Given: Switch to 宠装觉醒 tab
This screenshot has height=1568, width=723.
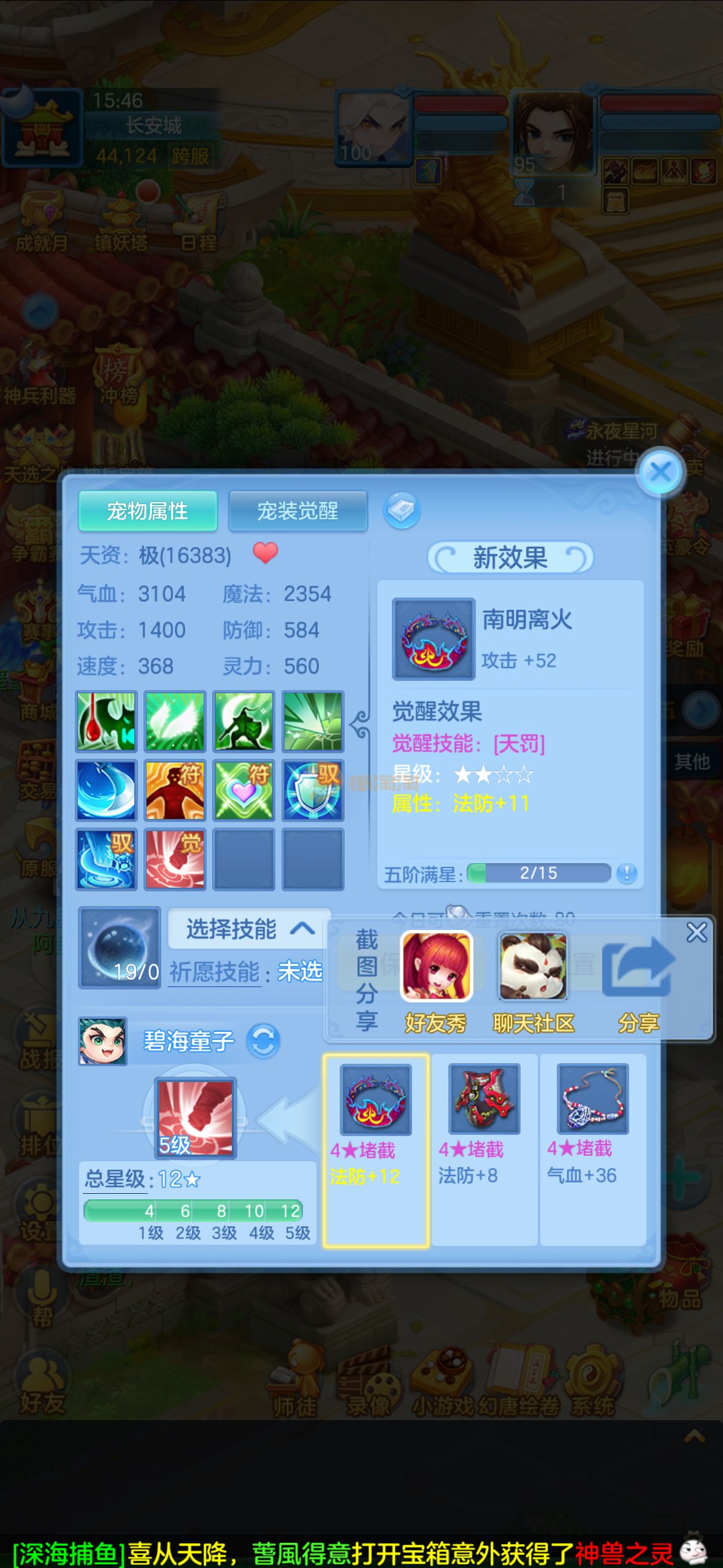Looking at the screenshot, I should tap(297, 510).
